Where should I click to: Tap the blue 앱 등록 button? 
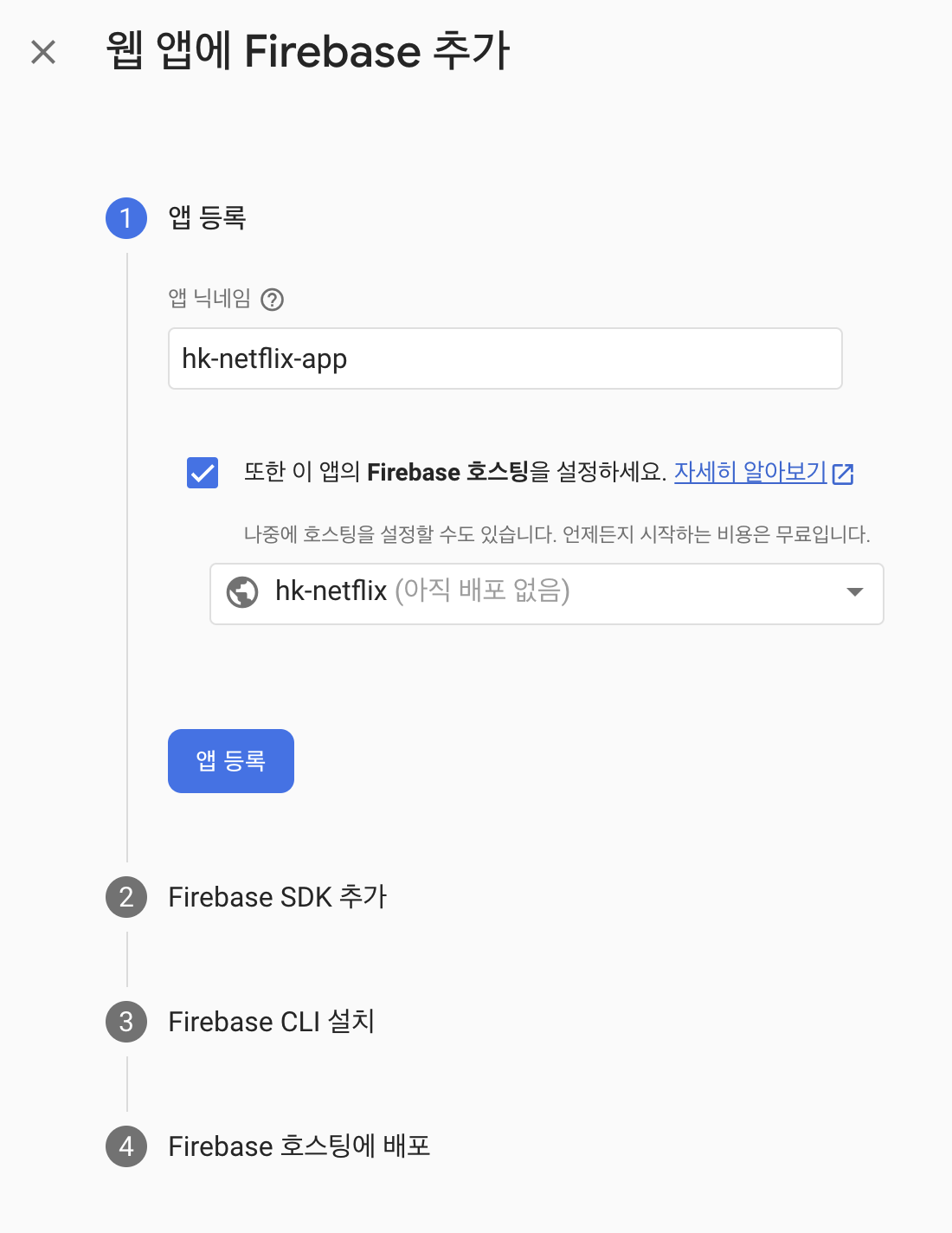pyautogui.click(x=231, y=761)
